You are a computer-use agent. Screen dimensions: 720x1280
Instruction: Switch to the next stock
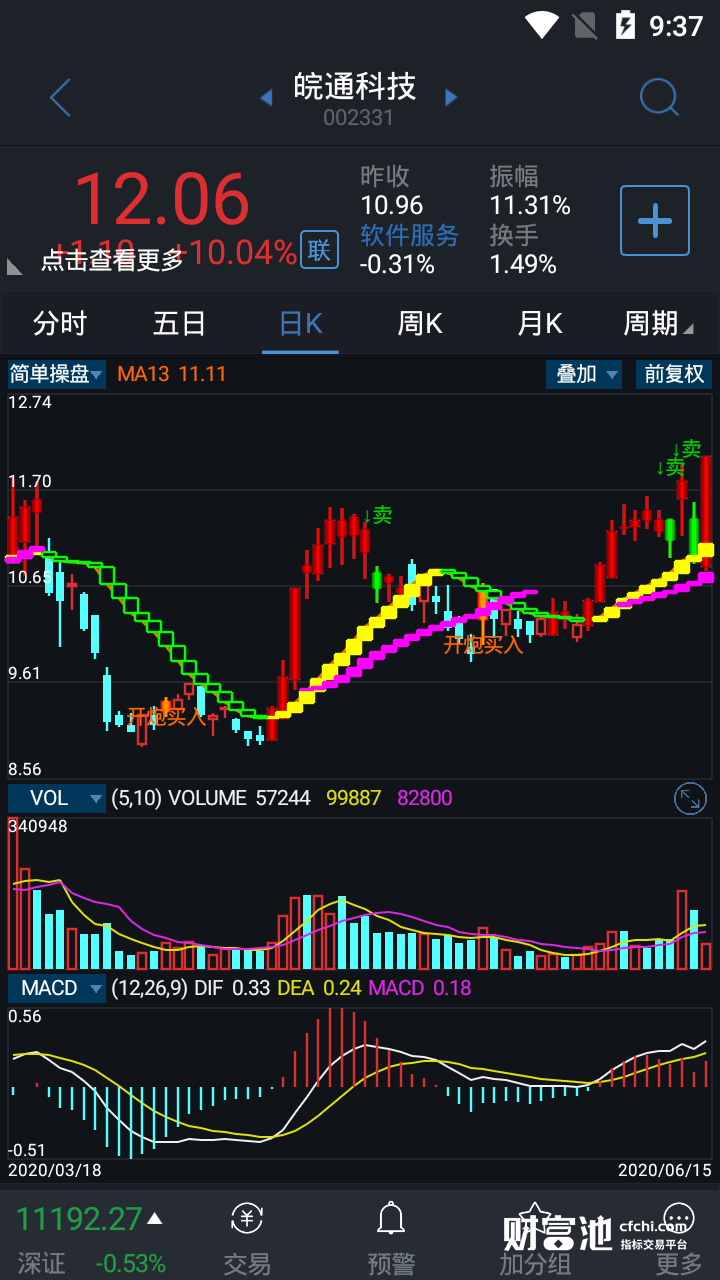tap(451, 97)
